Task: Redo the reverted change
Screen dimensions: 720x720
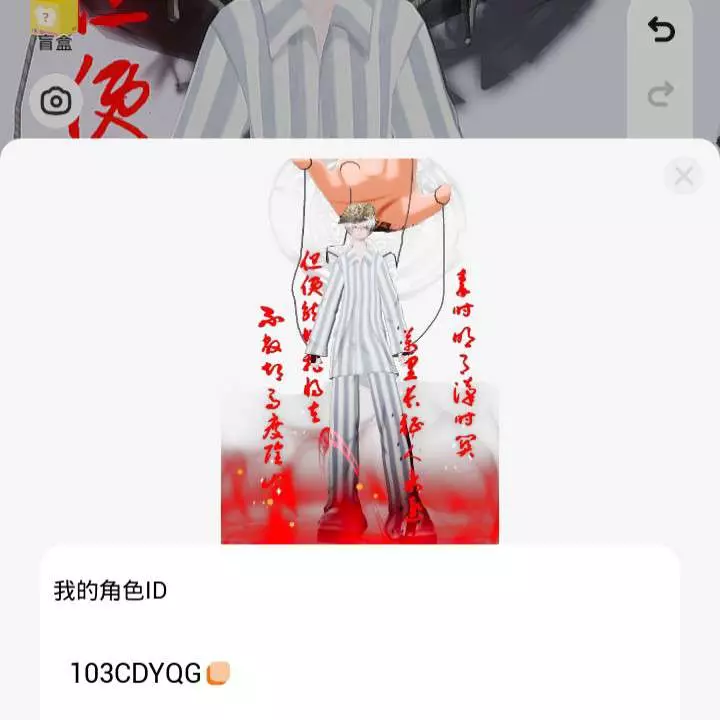Action: tap(660, 95)
